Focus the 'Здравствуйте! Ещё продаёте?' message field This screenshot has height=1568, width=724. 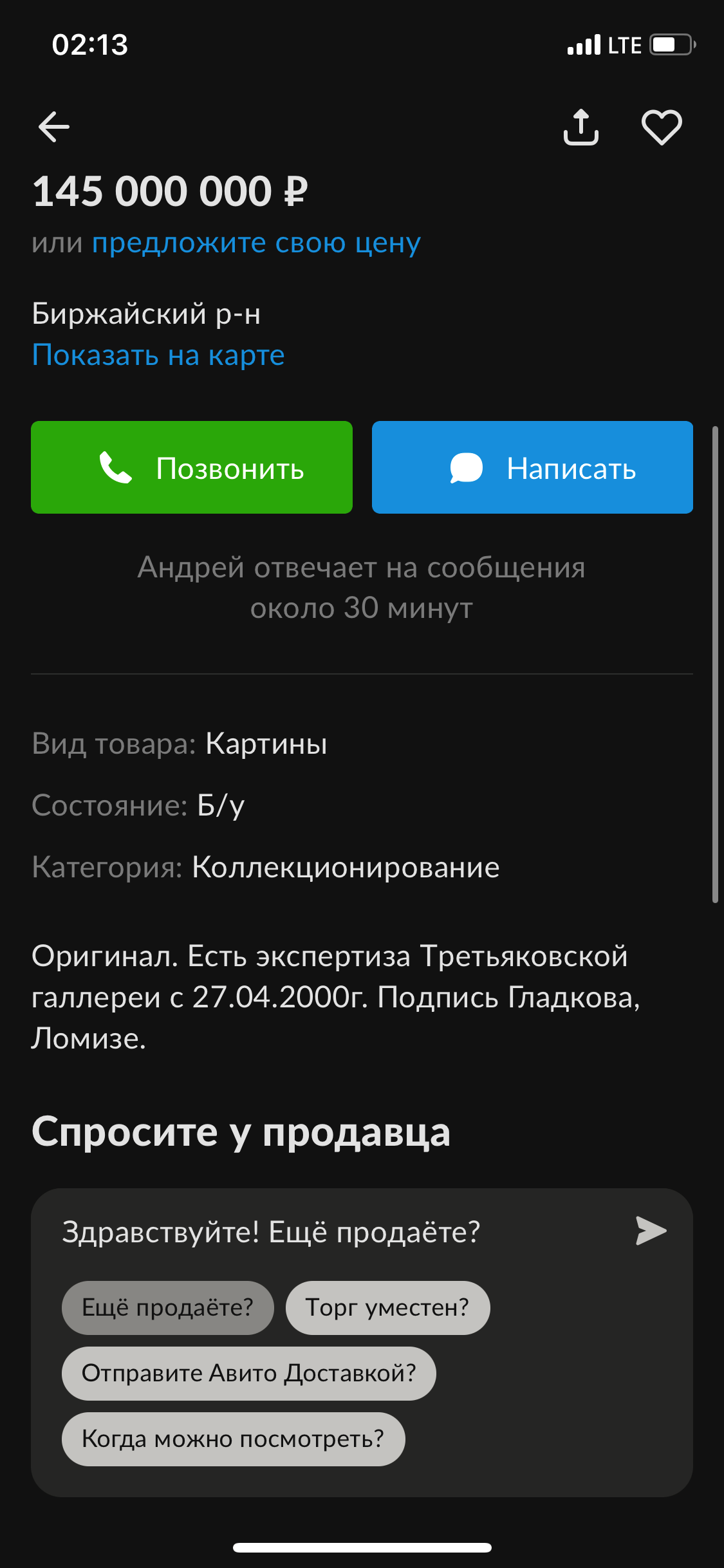point(322,1232)
